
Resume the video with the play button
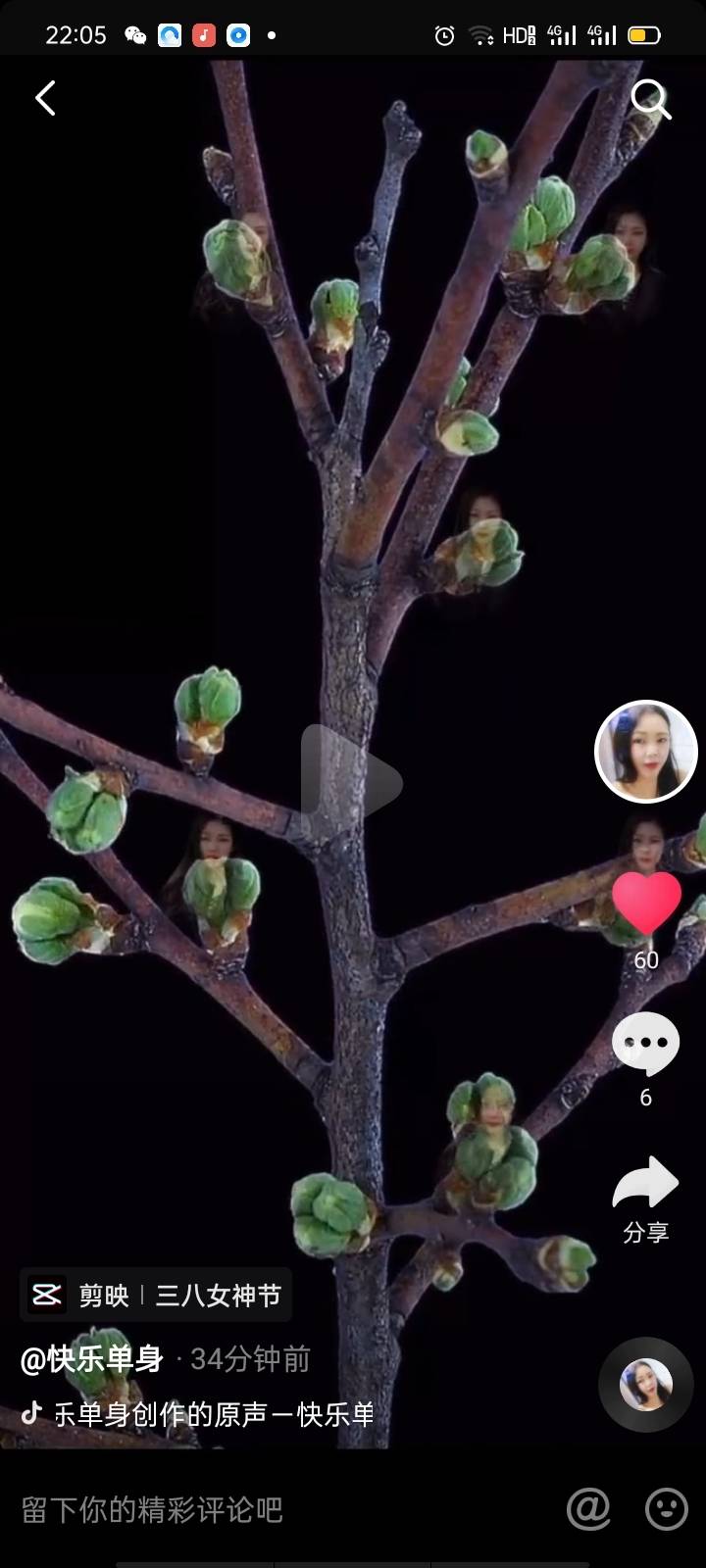click(x=352, y=783)
